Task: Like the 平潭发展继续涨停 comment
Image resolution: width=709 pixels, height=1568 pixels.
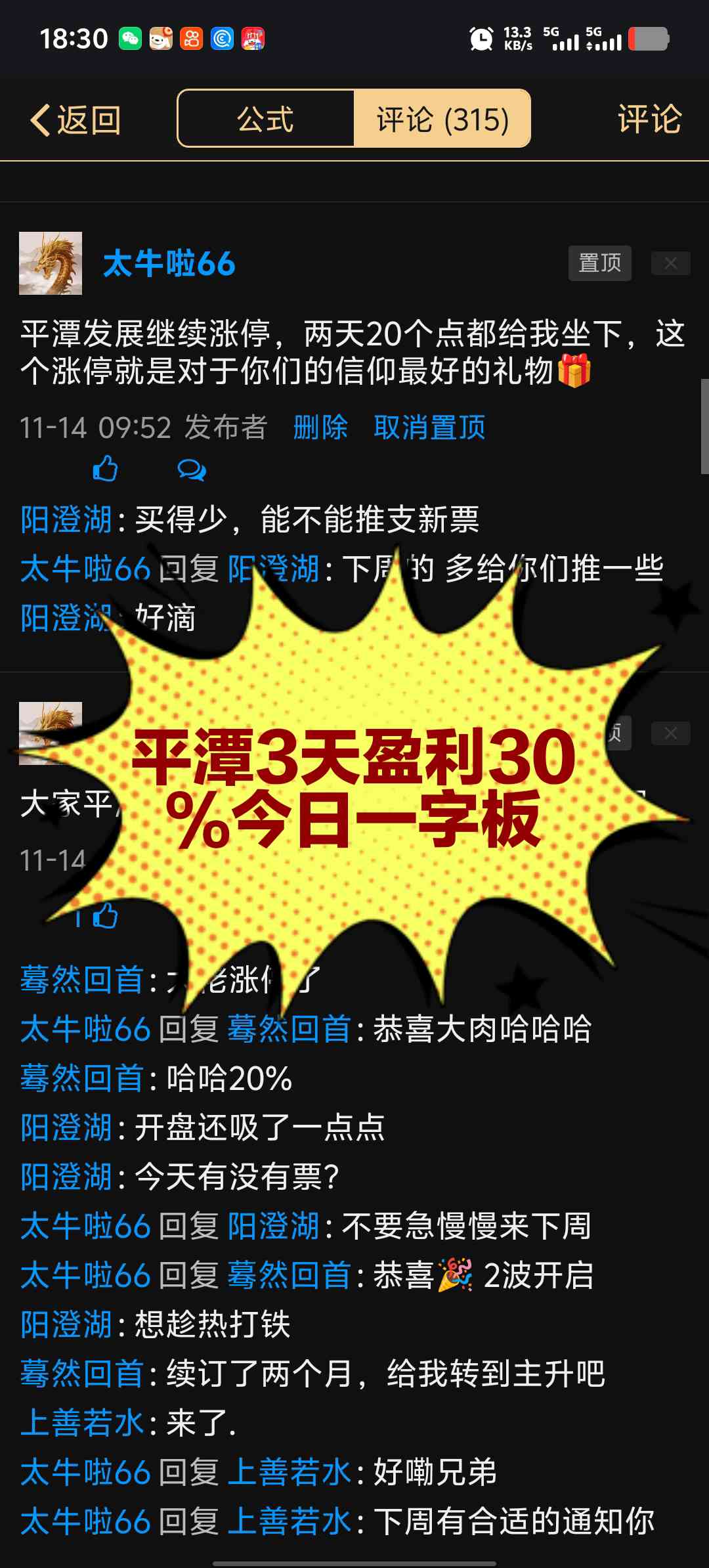Action: pyautogui.click(x=105, y=469)
